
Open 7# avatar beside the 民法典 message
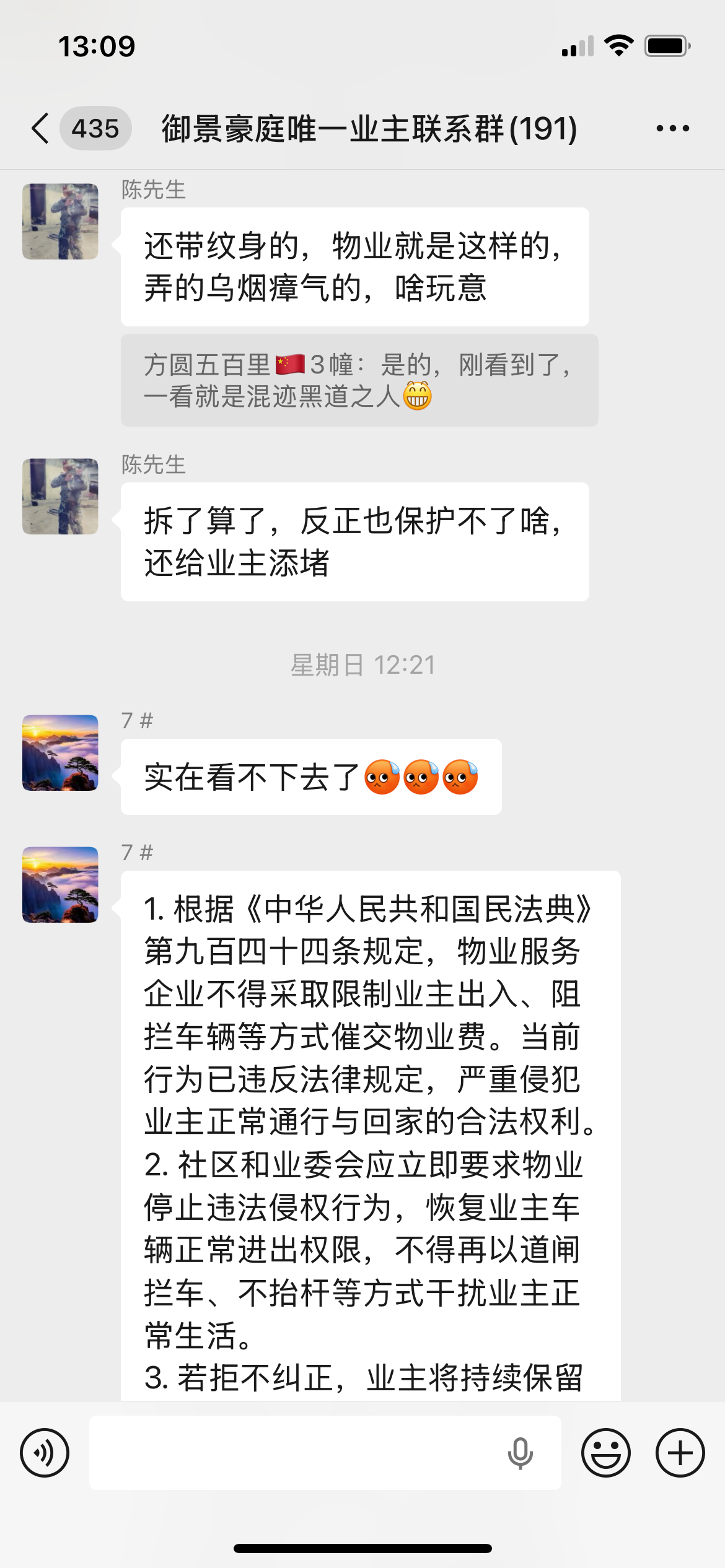(x=60, y=884)
